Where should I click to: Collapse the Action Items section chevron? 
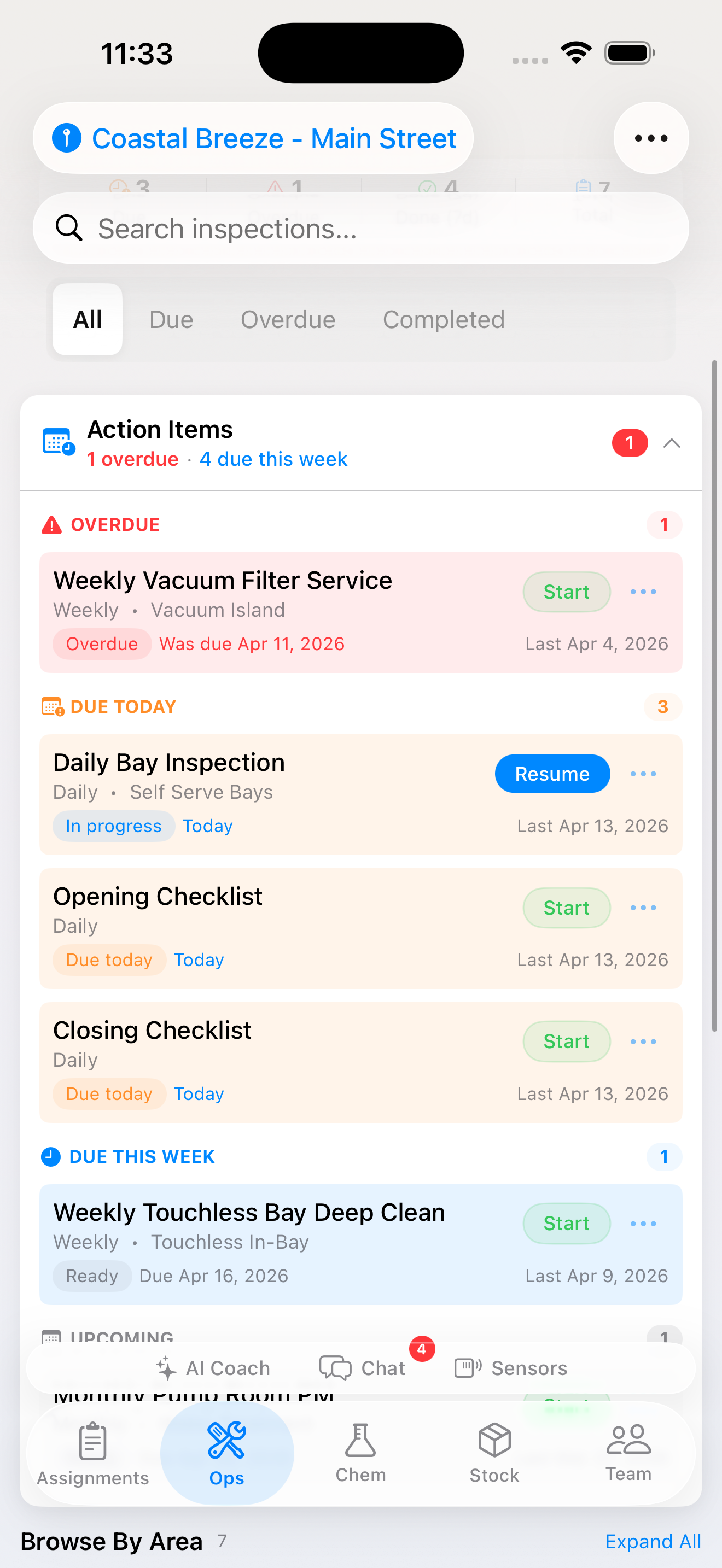tap(672, 443)
